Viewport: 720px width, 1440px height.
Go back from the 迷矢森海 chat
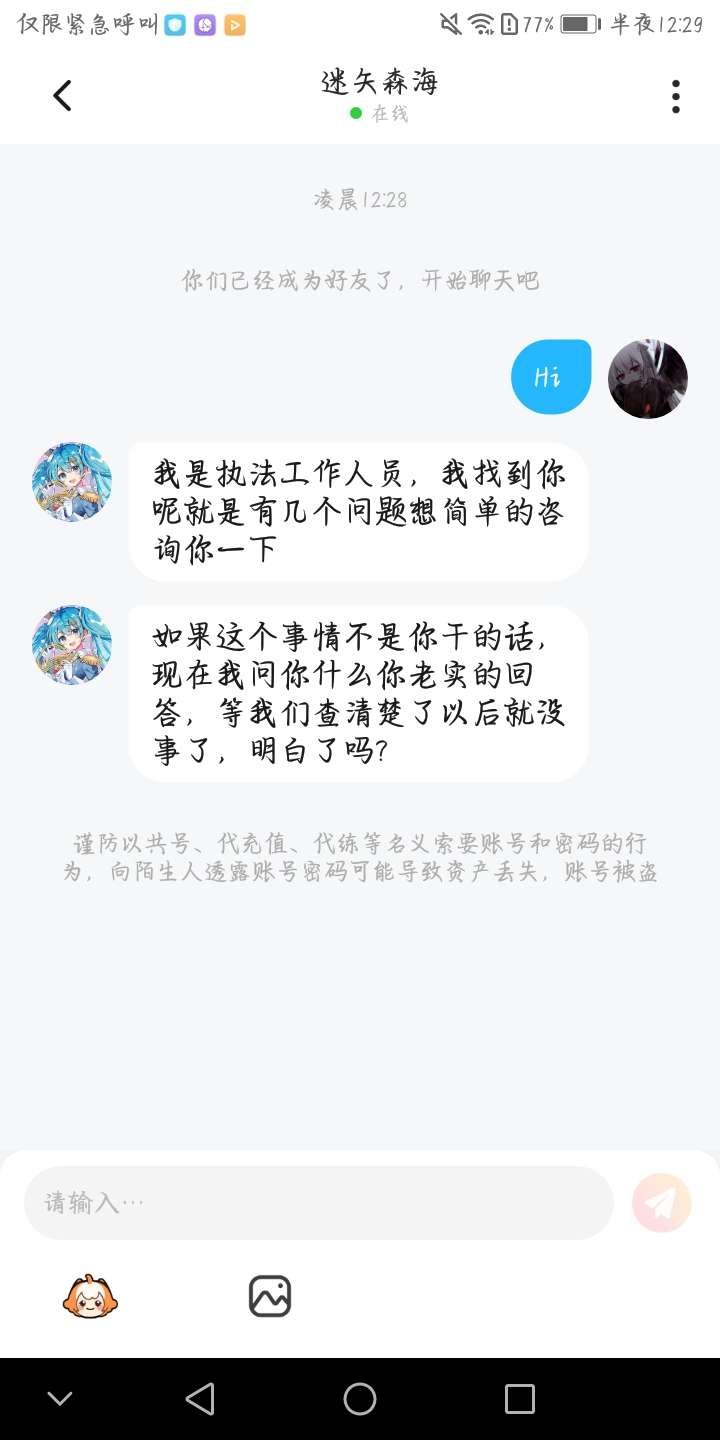point(62,96)
